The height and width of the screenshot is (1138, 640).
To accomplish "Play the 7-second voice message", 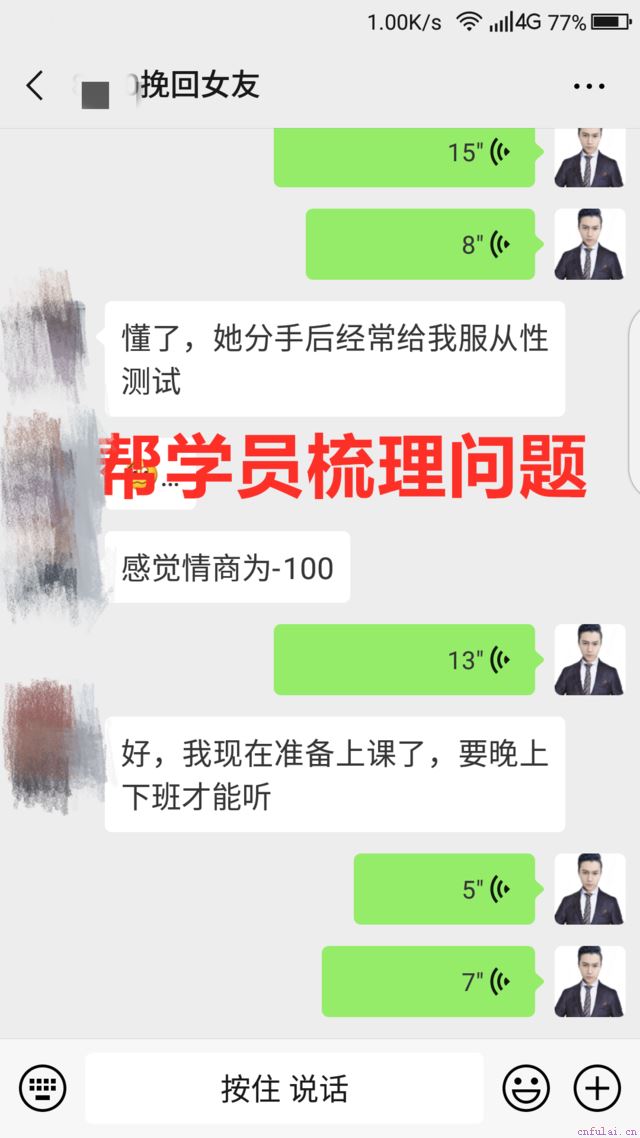I will pos(428,982).
